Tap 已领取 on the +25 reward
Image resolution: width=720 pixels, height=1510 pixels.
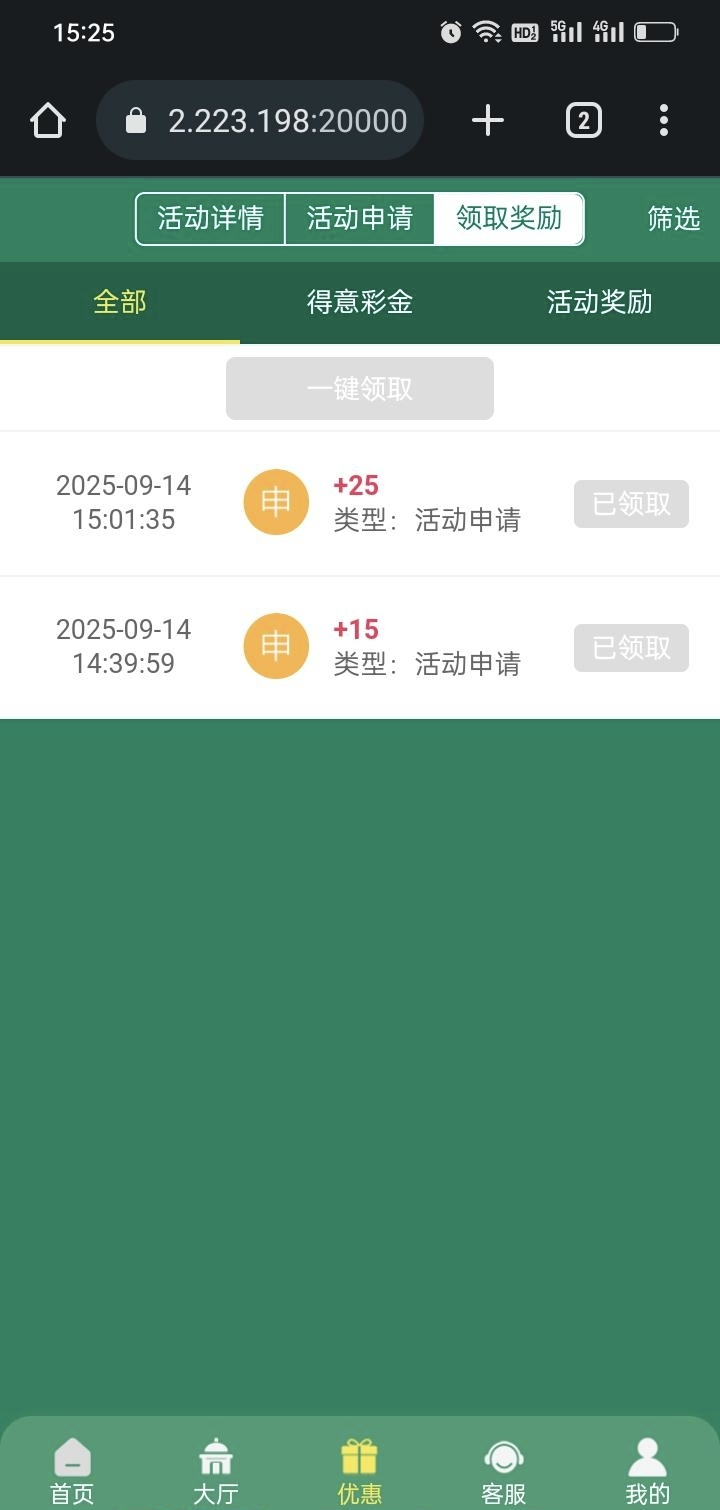tap(631, 504)
